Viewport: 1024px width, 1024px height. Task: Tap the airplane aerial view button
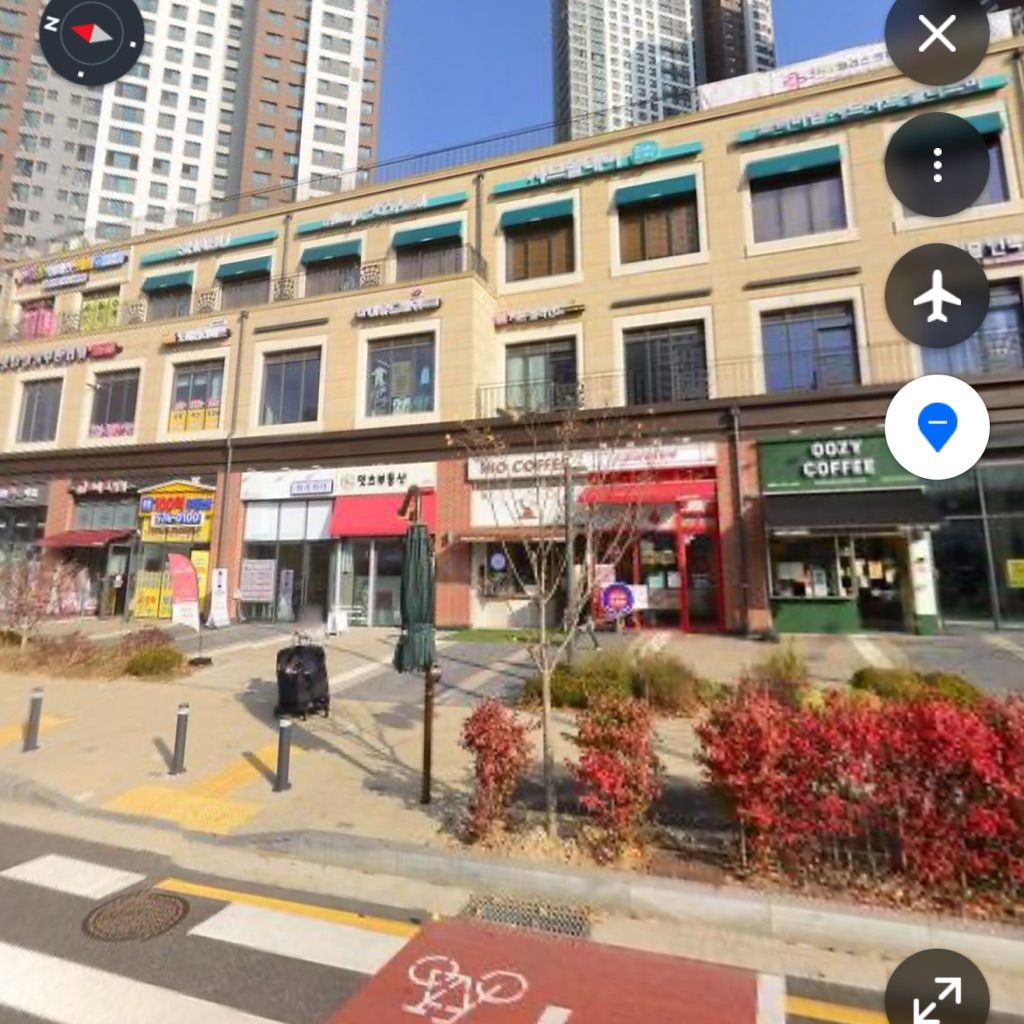tap(936, 296)
